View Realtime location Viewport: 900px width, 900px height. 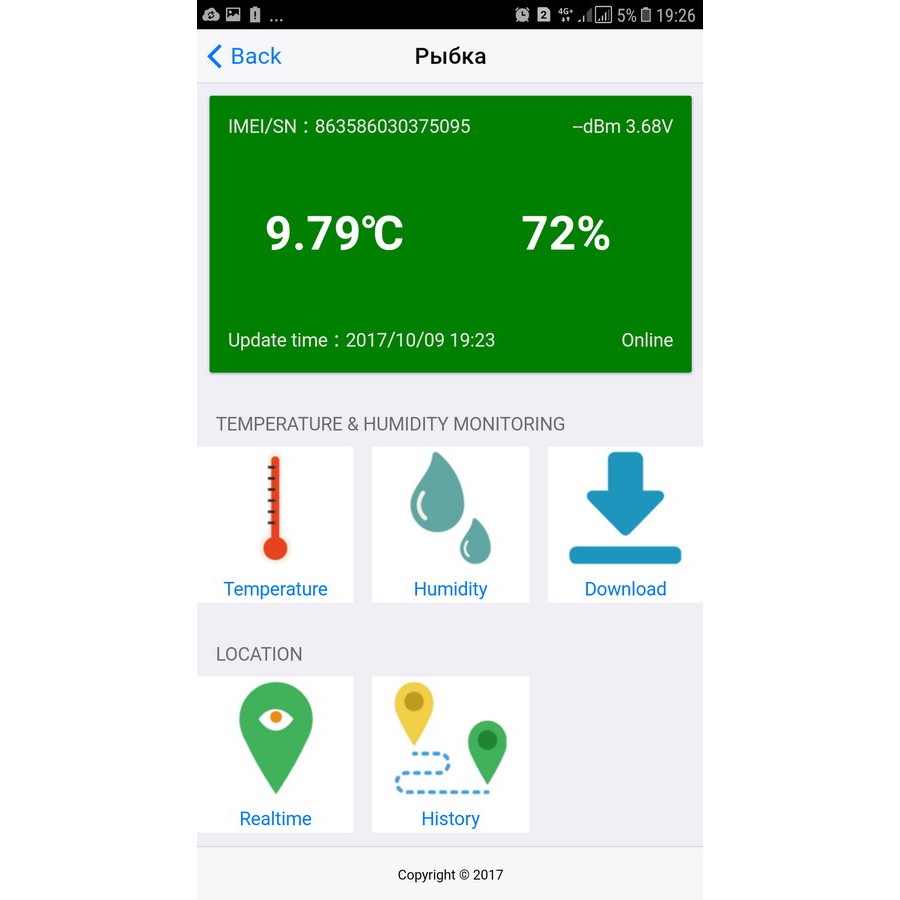(x=275, y=755)
